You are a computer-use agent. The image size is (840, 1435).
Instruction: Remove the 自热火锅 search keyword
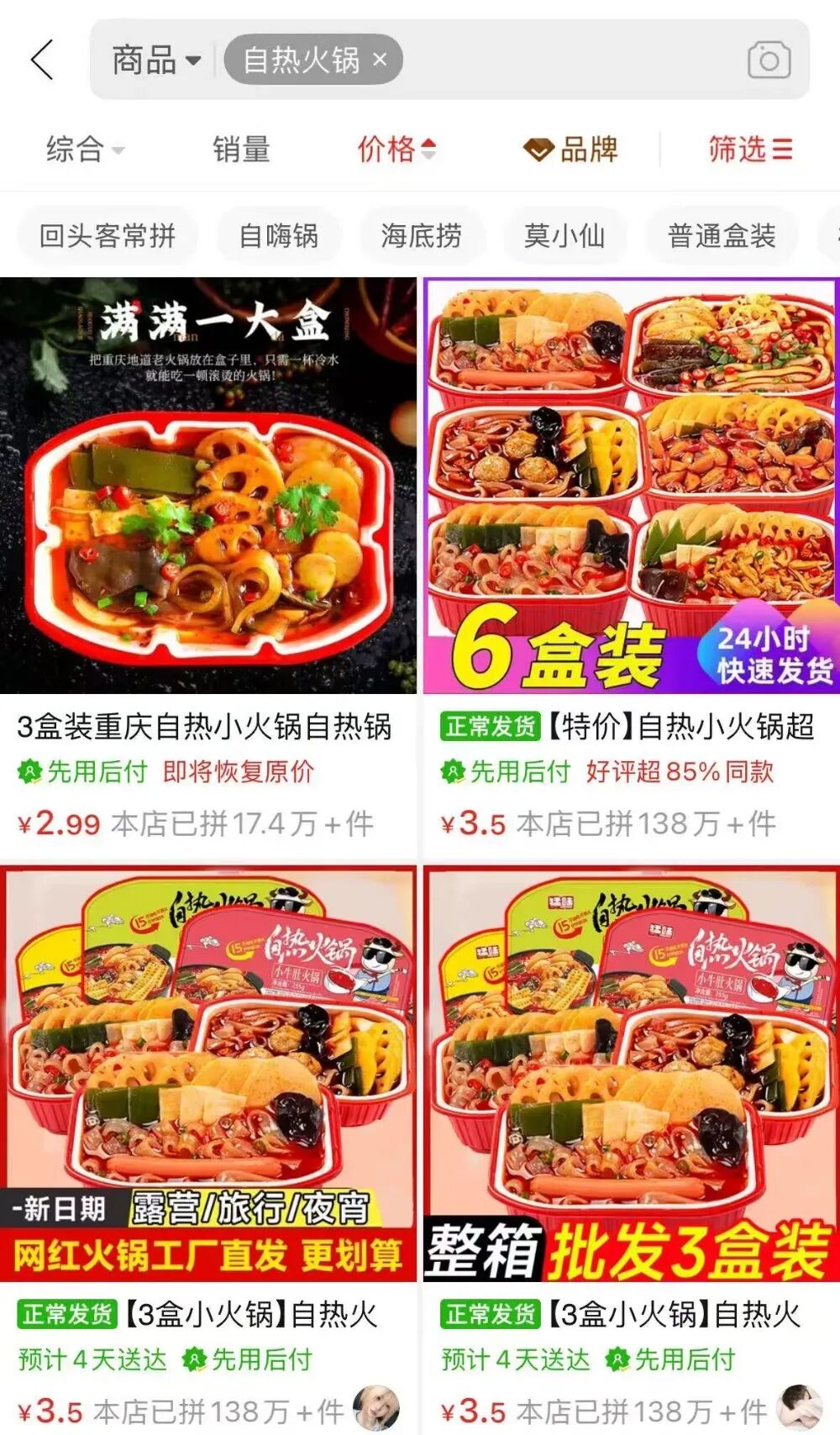pos(380,60)
